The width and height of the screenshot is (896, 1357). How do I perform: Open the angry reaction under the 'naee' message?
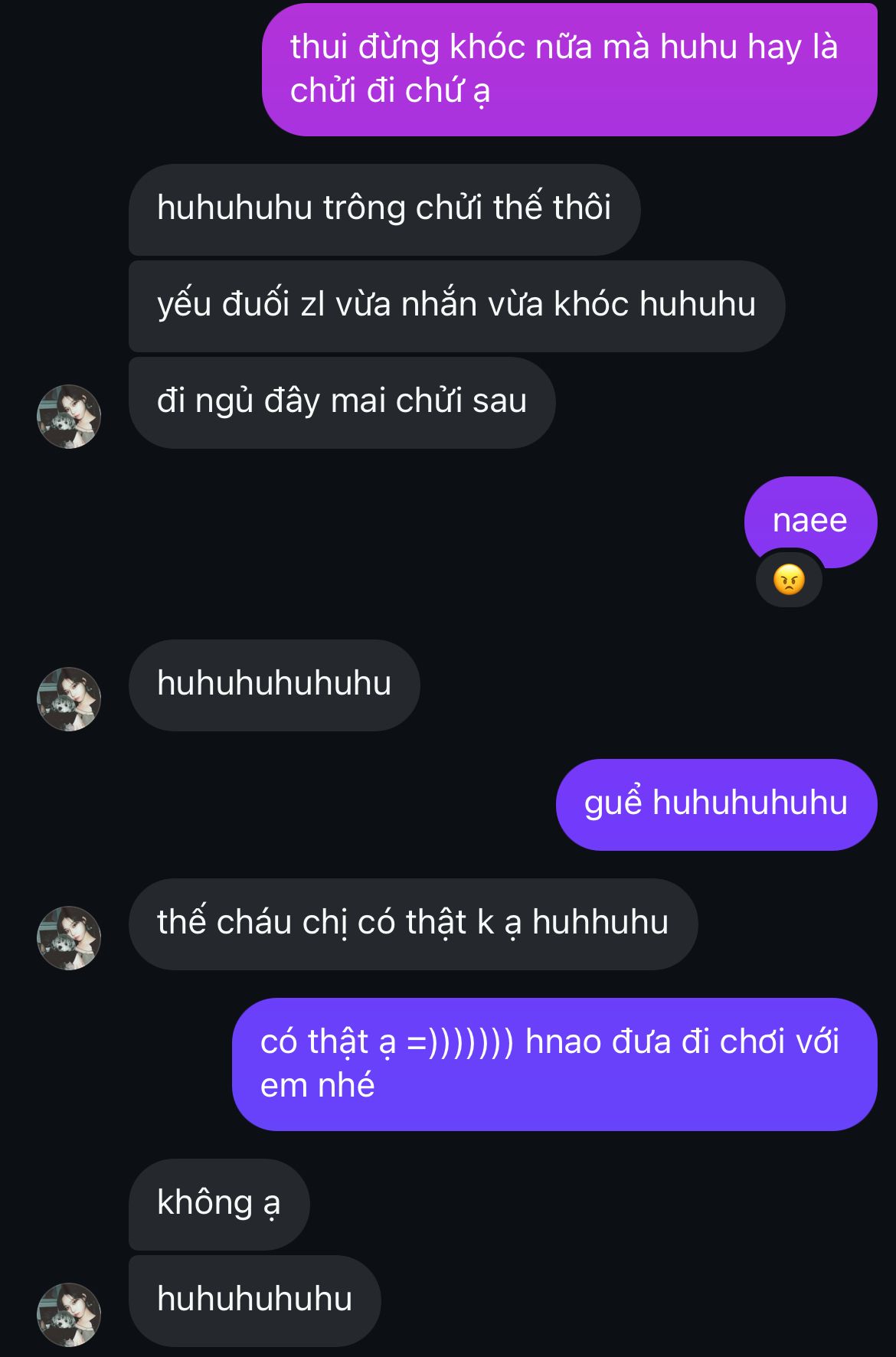pos(789,580)
